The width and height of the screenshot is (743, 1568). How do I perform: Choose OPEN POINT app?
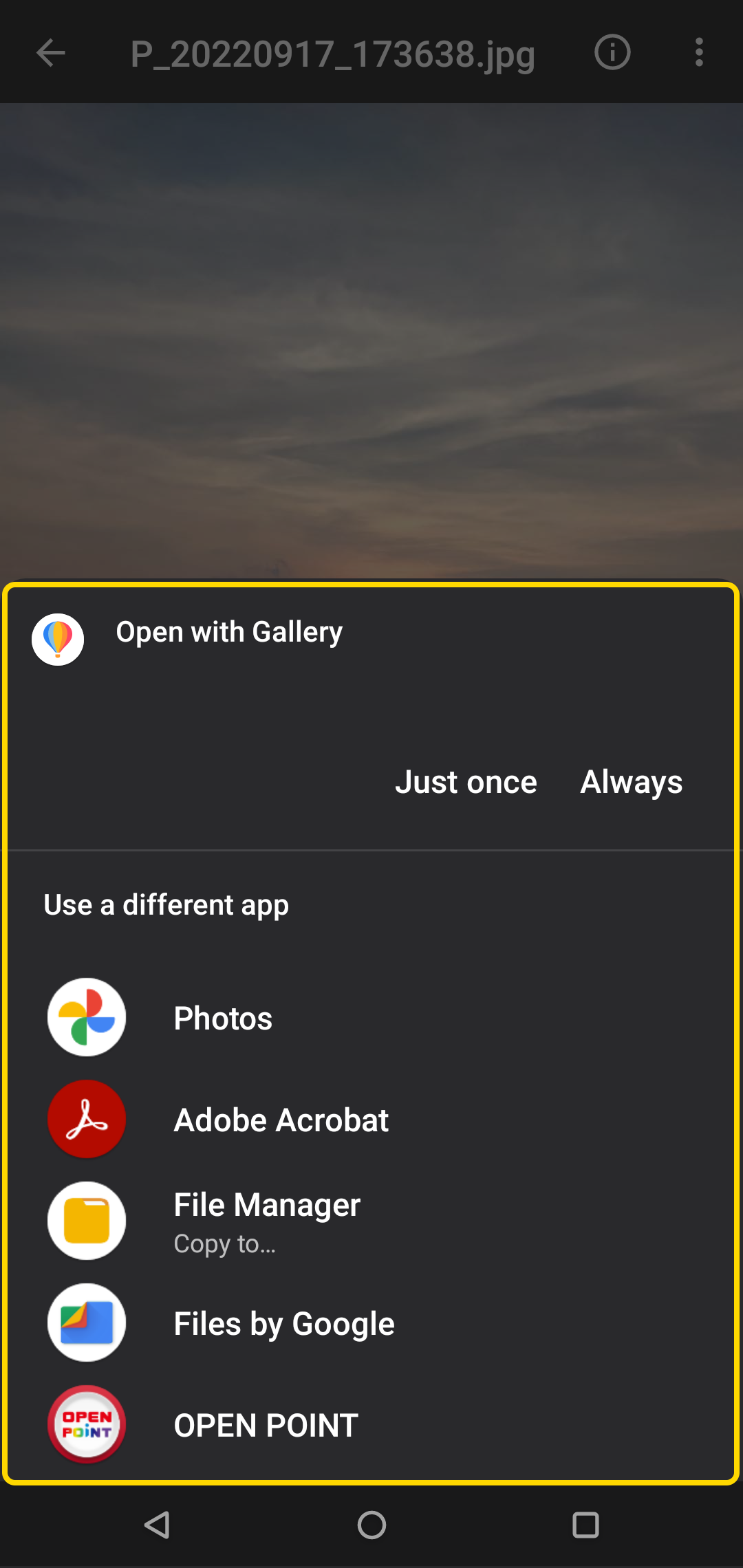pos(266,1425)
